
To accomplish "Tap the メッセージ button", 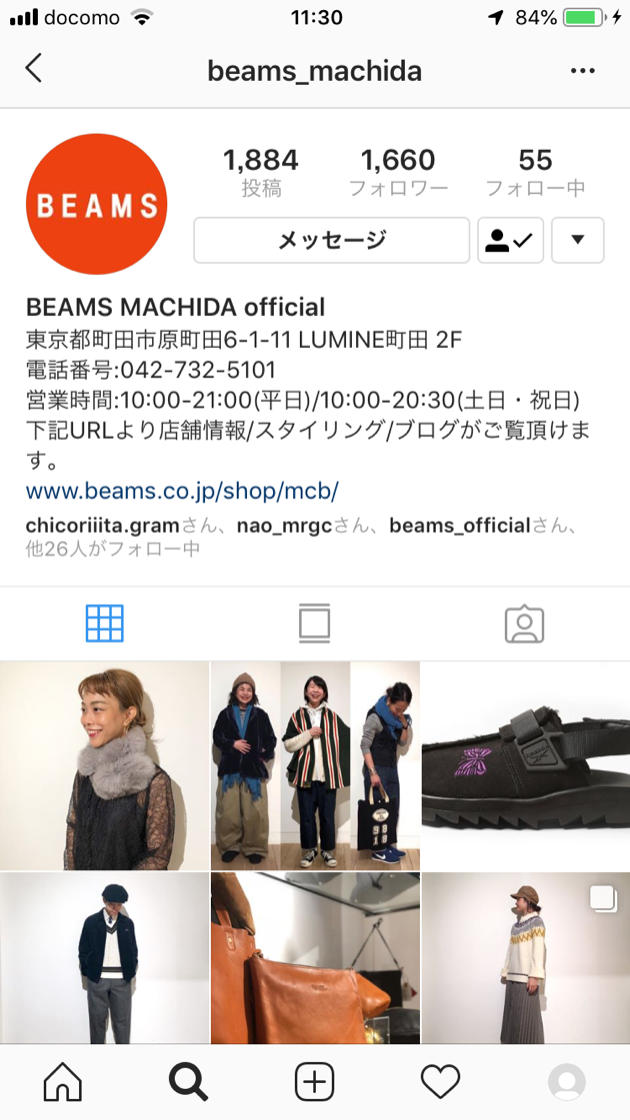I will pos(331,240).
